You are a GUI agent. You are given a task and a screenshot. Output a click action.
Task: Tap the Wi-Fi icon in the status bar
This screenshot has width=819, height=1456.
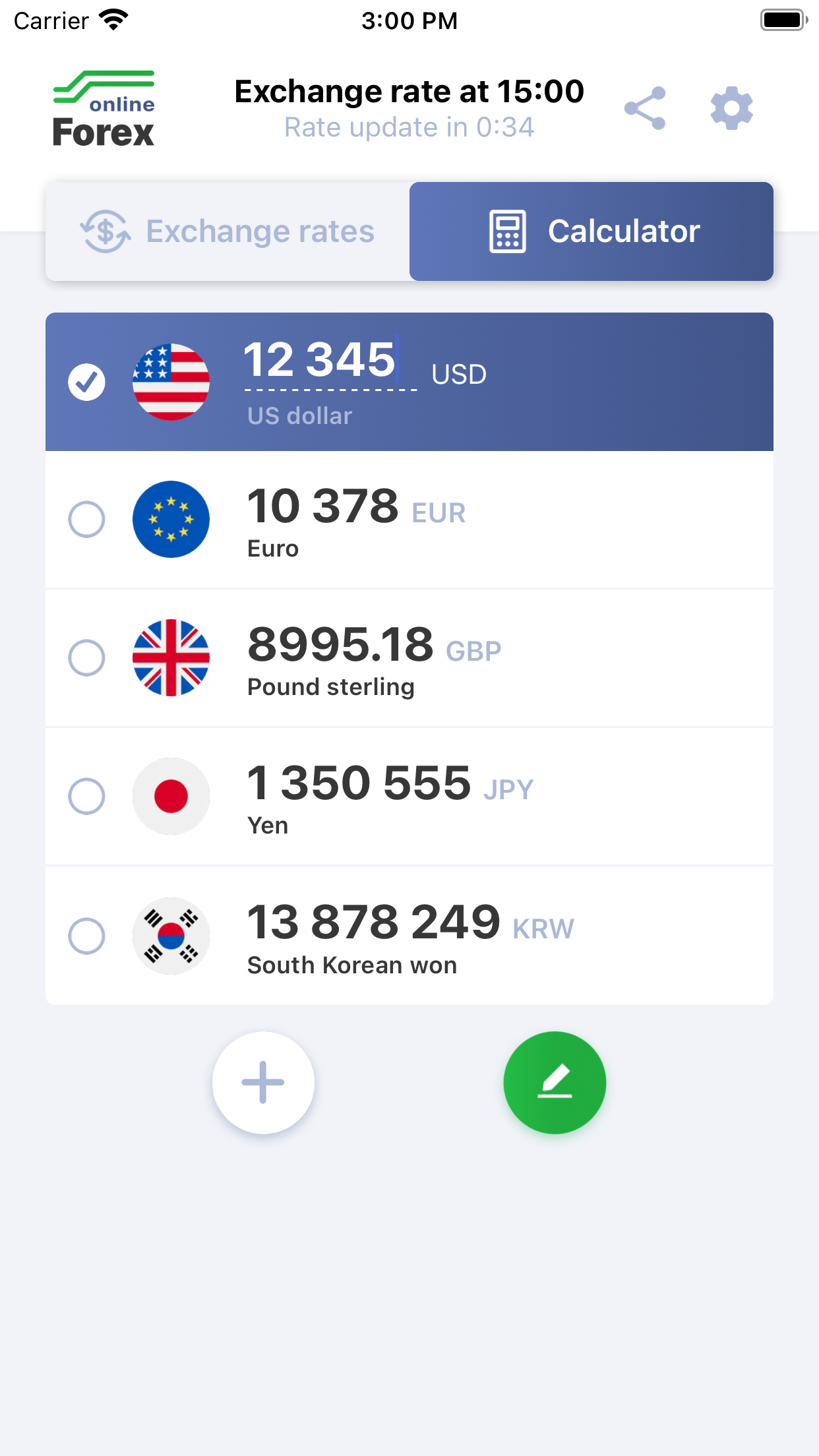[111, 20]
